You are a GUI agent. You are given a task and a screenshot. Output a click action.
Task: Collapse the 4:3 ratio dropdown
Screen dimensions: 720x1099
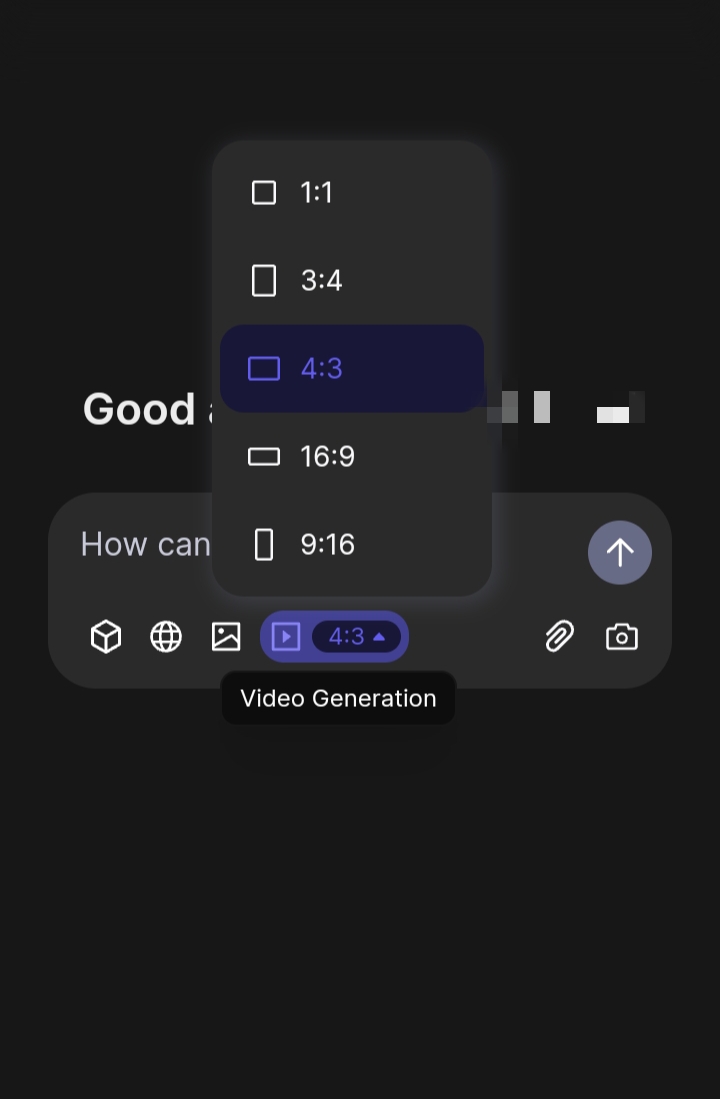tap(357, 637)
